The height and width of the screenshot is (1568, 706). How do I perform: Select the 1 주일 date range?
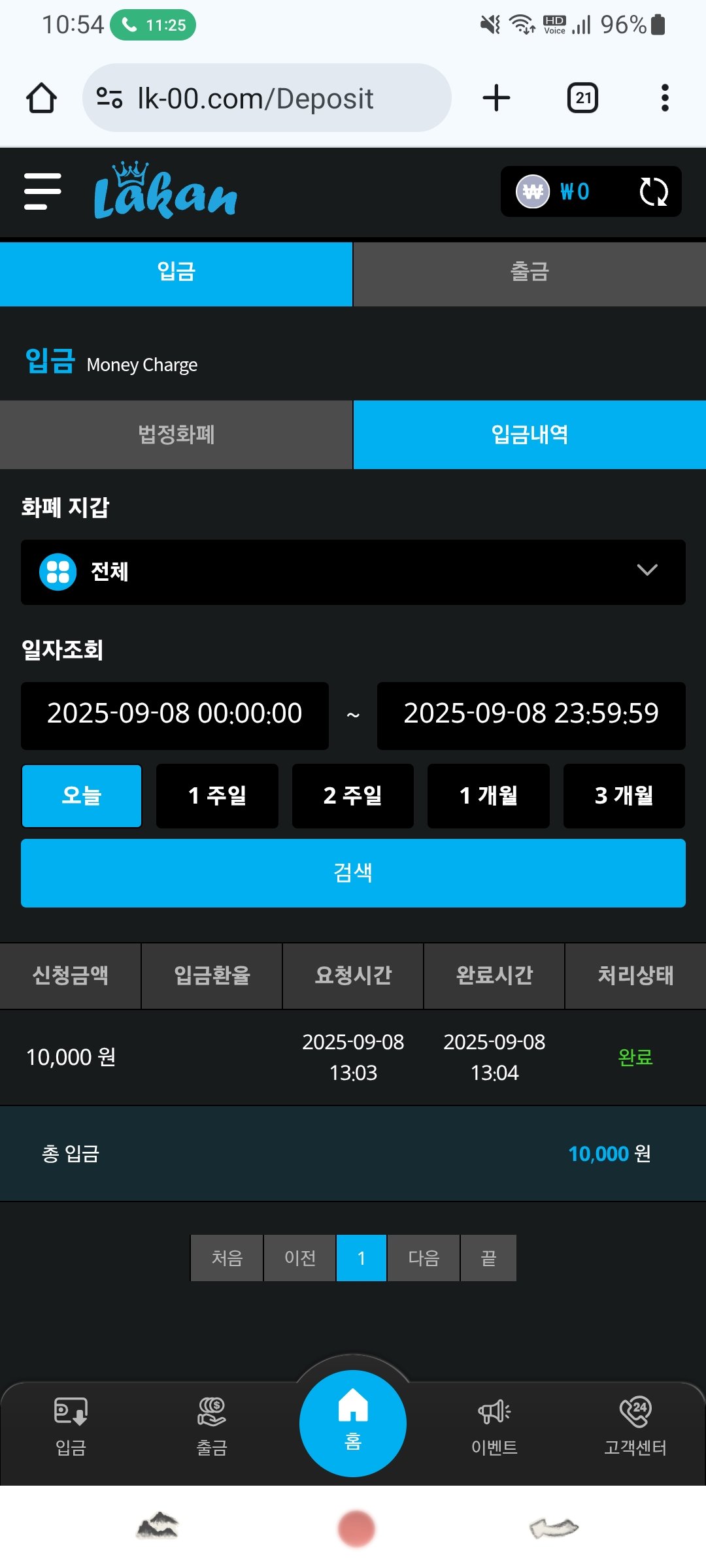(217, 796)
